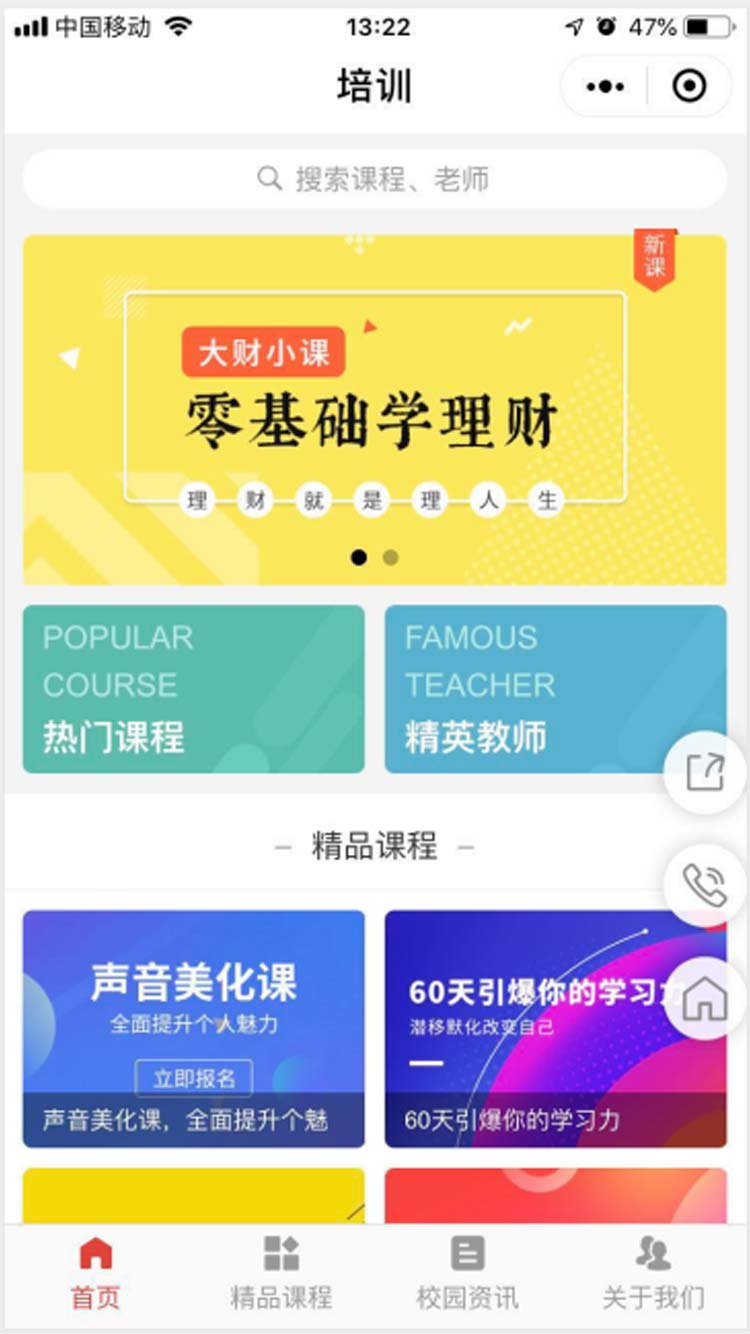The height and width of the screenshot is (1334, 750).
Task: Tap the 精品课程 grid icon in bottom bar
Action: pyautogui.click(x=281, y=1253)
